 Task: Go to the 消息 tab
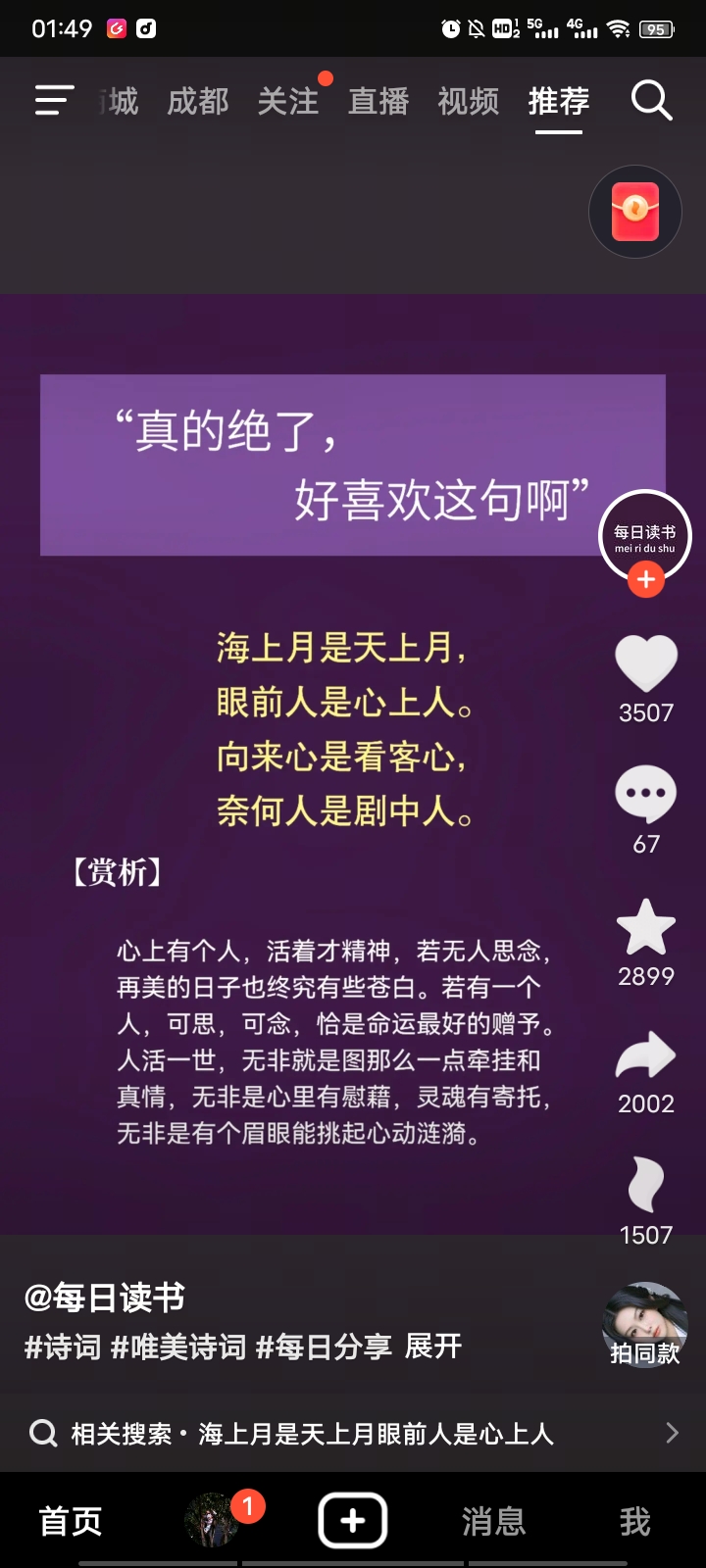click(x=494, y=1521)
